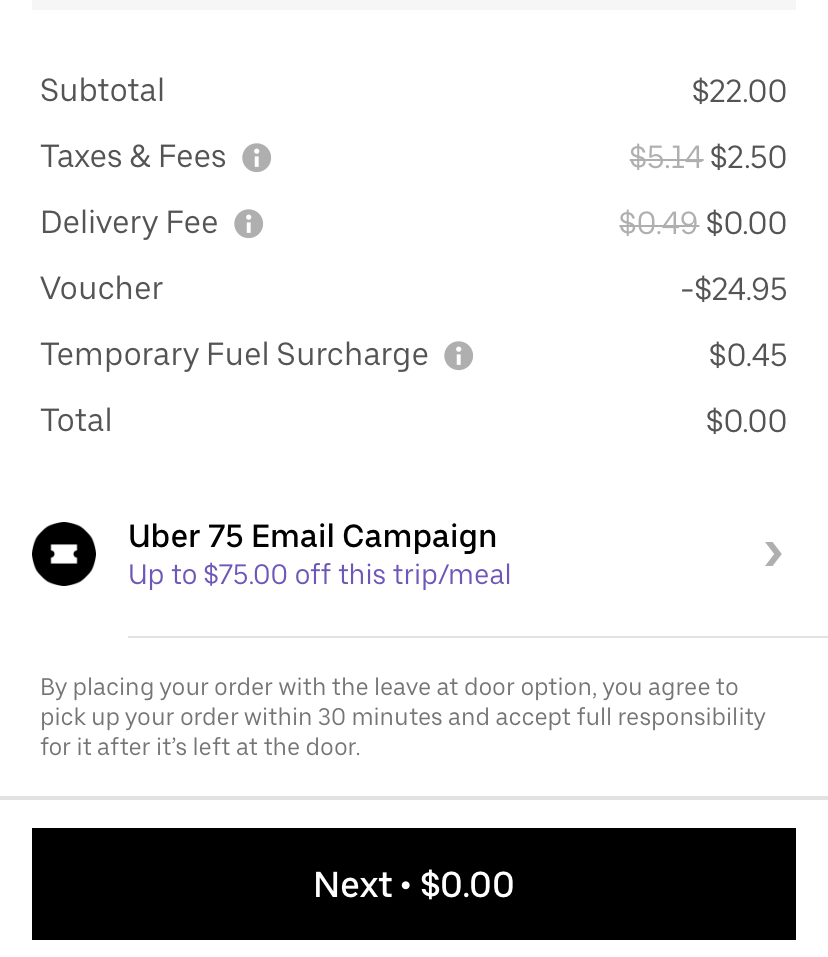Click the Subtotal amount of $22.00

pos(739,90)
